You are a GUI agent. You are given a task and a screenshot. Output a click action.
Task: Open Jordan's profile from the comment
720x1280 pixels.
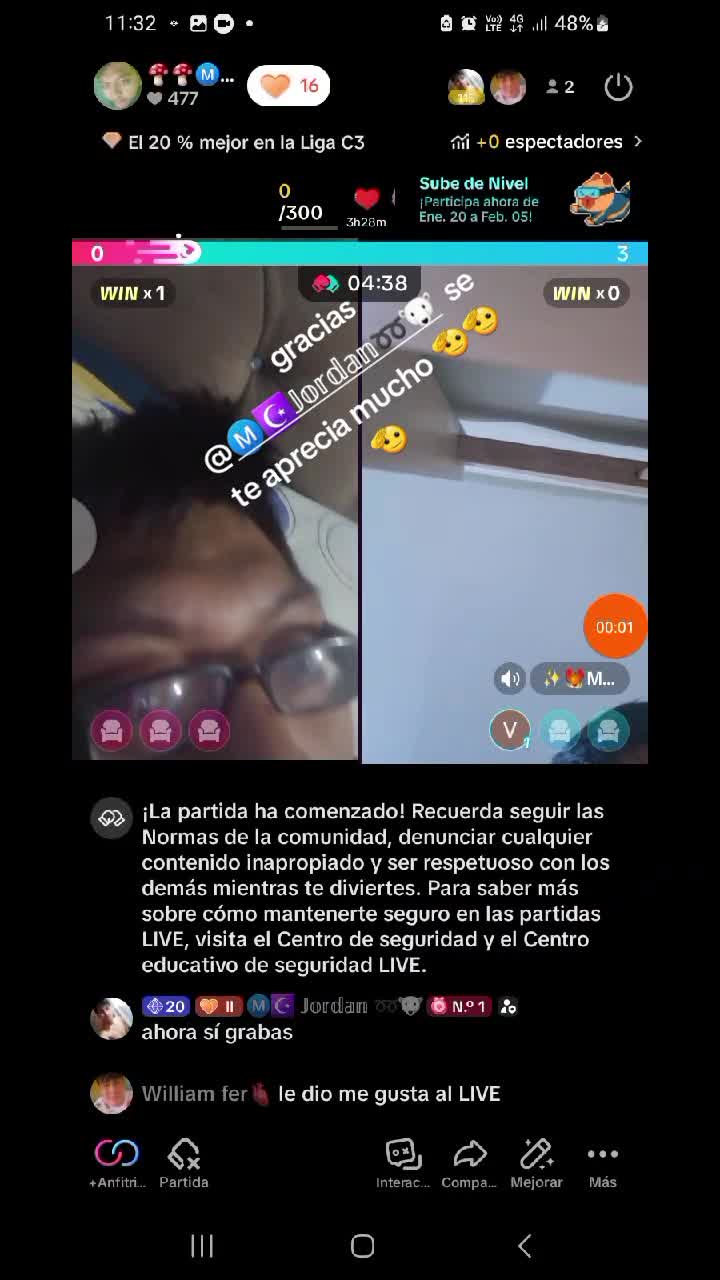coord(112,1018)
